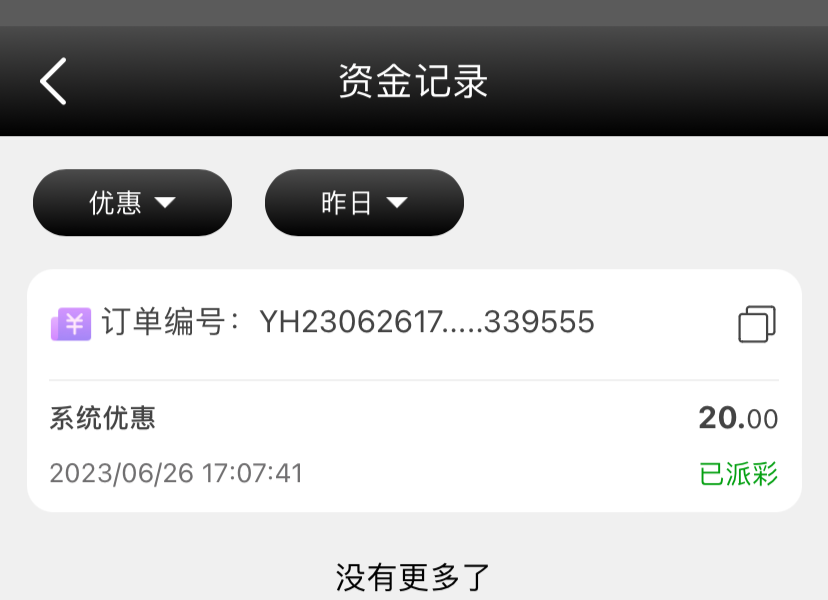The height and width of the screenshot is (600, 828).
Task: Copy the order number YH23062617
Action: (x=757, y=324)
